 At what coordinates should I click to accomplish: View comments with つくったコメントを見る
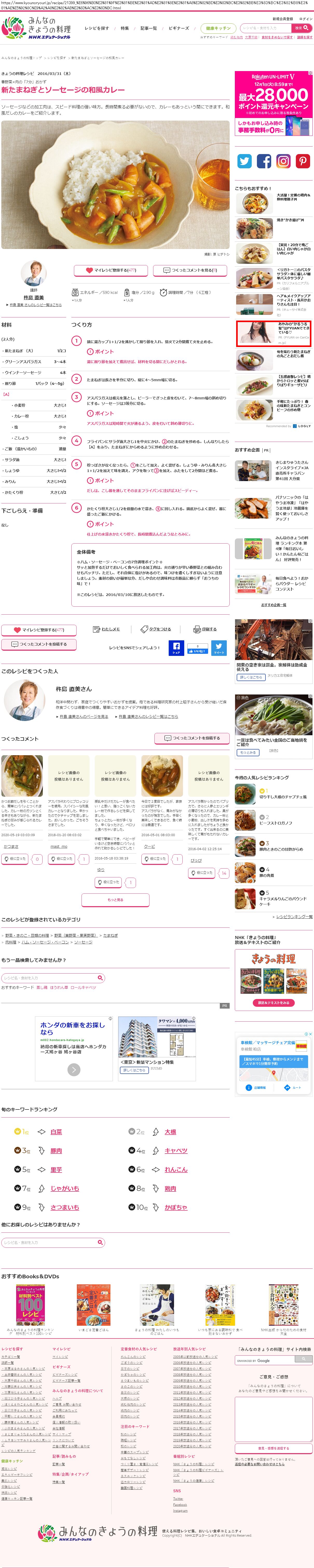[189, 270]
